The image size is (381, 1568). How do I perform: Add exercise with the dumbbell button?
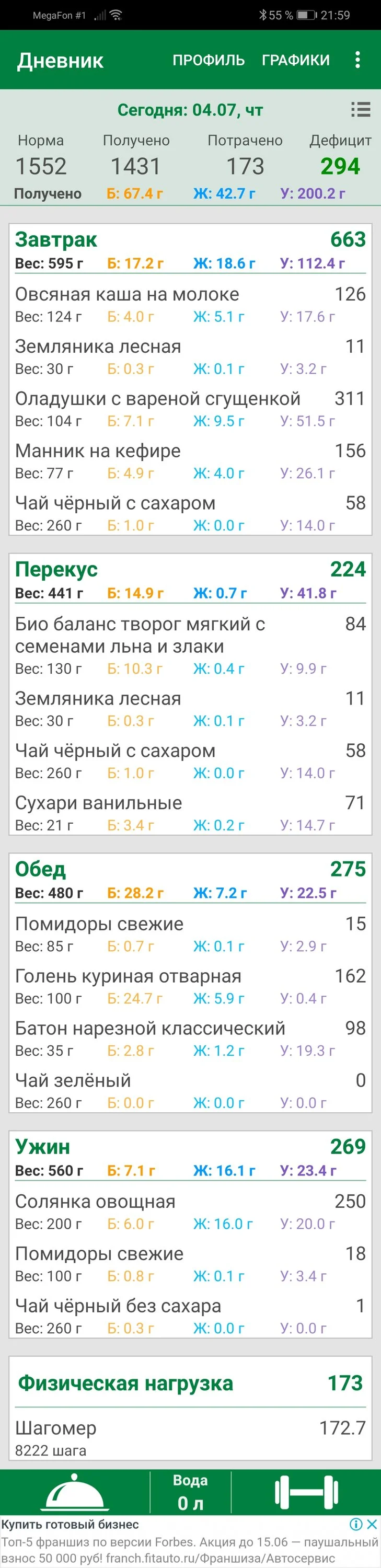point(306,1493)
